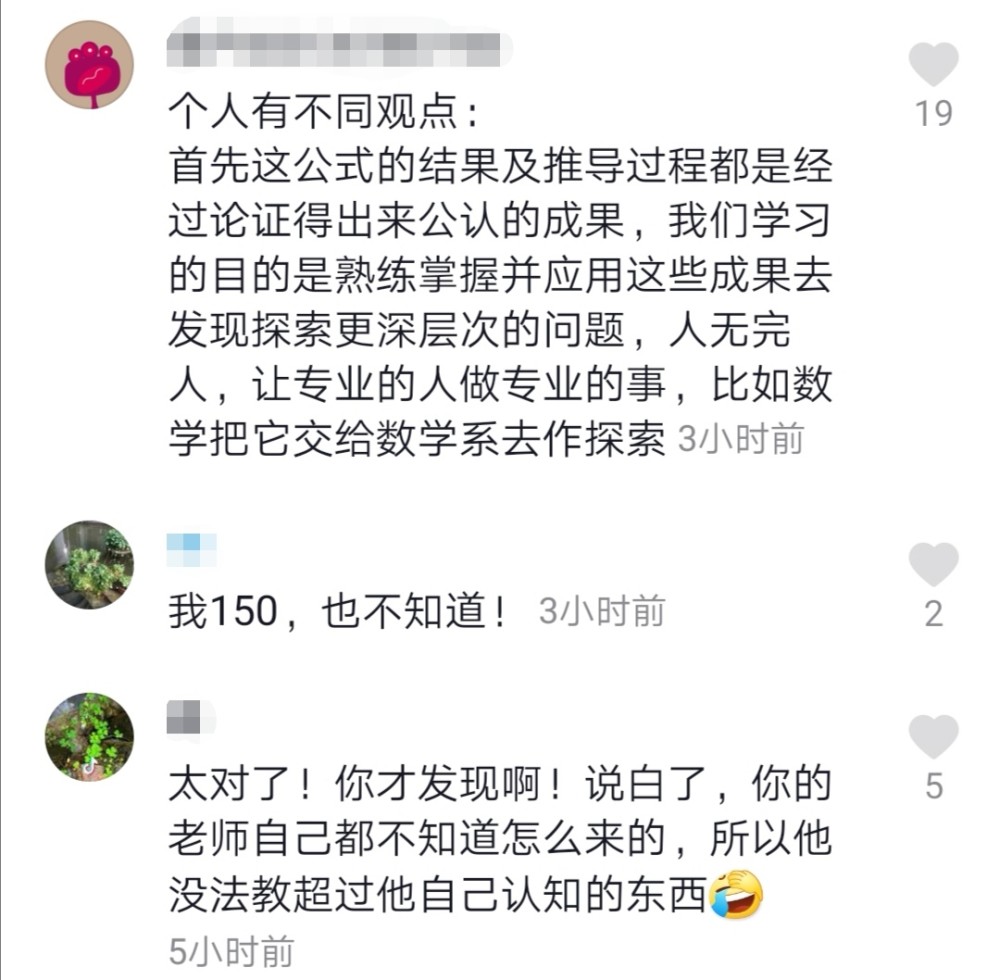Image resolution: width=1000 pixels, height=980 pixels.
Task: Like the comment starting with 太对了
Action: coord(933,737)
